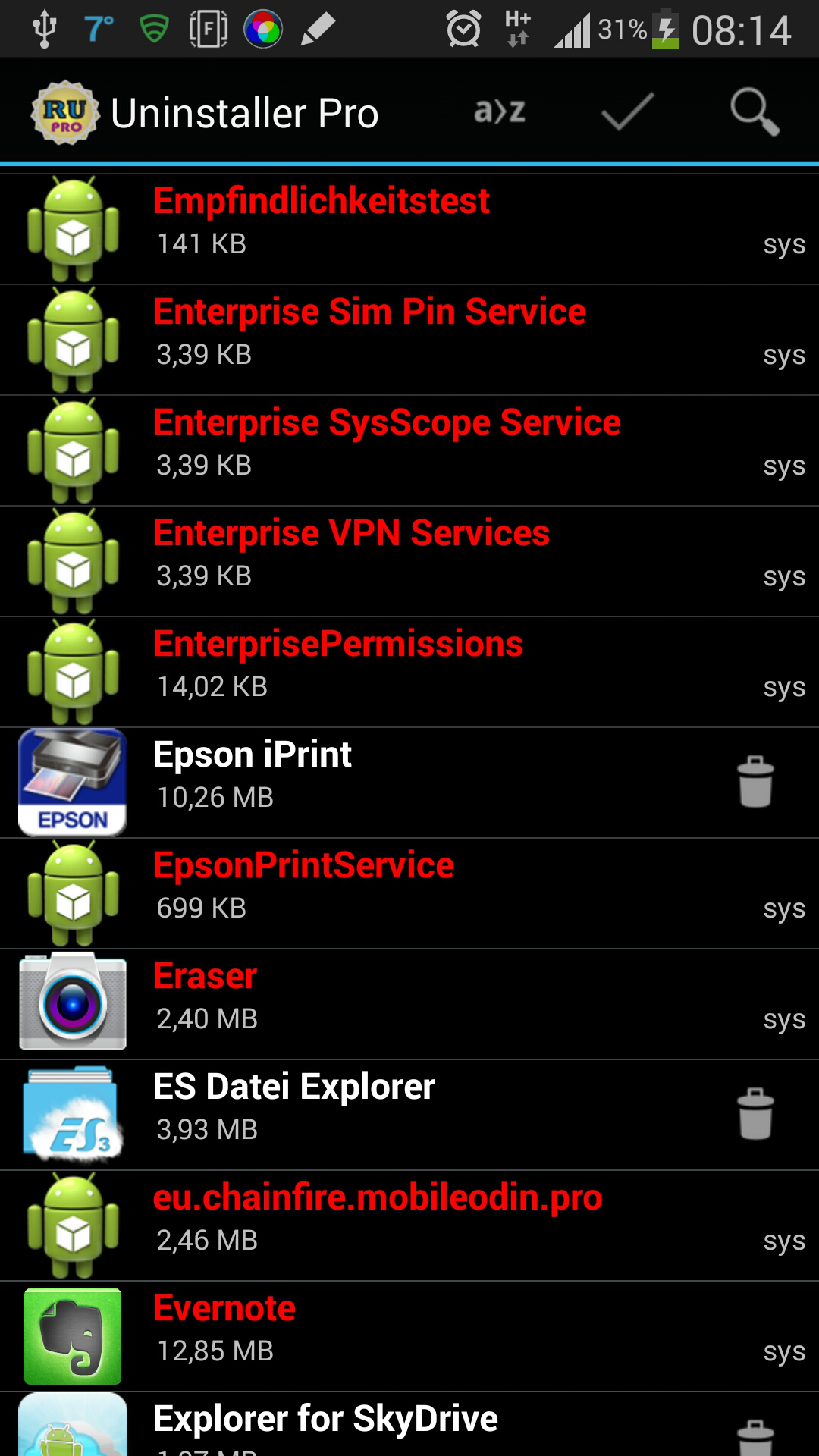
Task: Tap trash icon next to Explorer for SkyDrive
Action: [x=755, y=1438]
